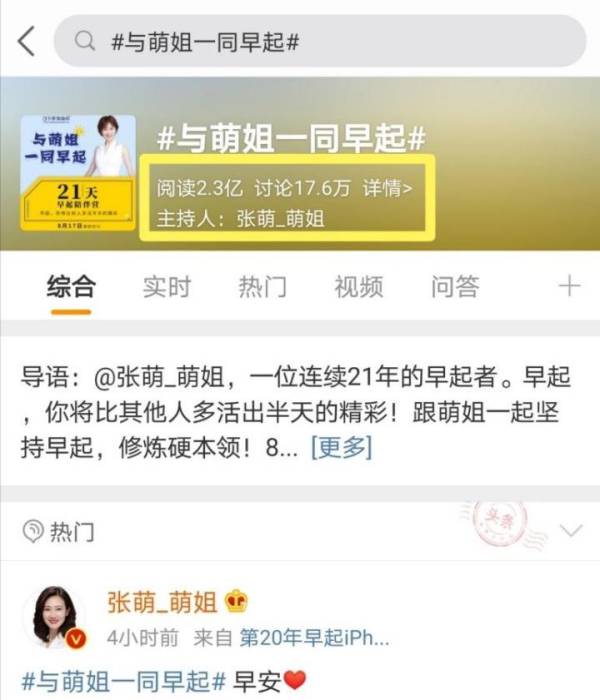
Task: Add more tabs with the plus icon
Action: pos(568,287)
